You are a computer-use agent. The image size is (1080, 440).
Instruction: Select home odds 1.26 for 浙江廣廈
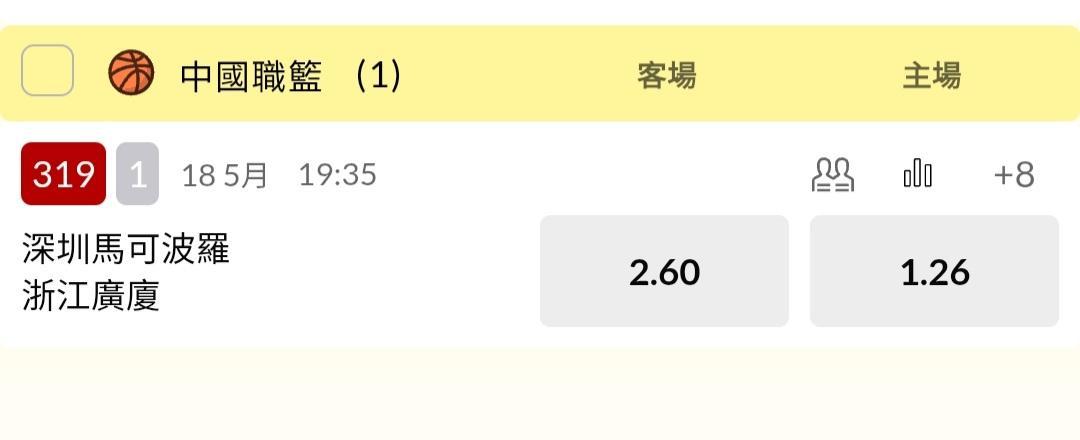(x=934, y=271)
